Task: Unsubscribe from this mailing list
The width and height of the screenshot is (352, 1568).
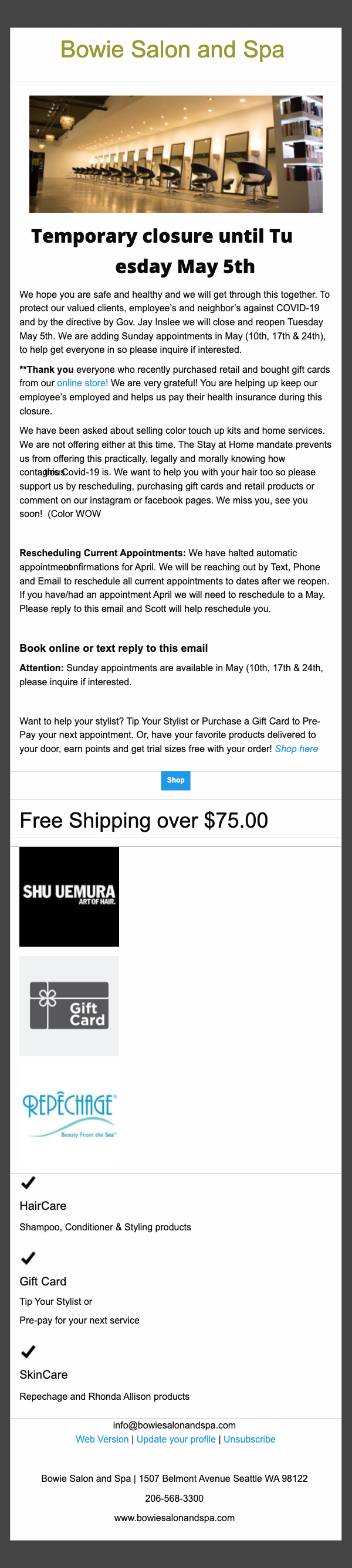Action: pyautogui.click(x=249, y=1439)
